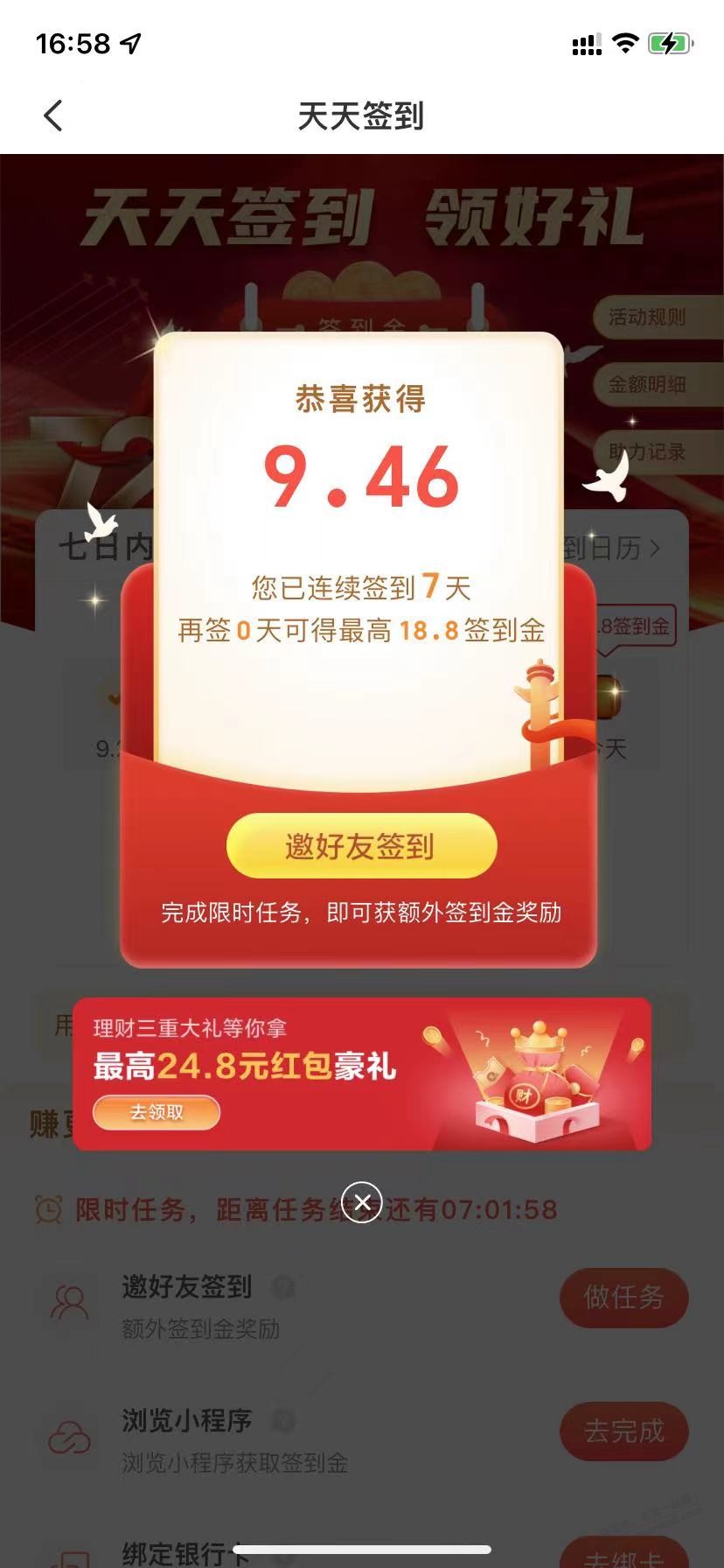724x1568 pixels.
Task: Tap 去领取 on the red packet banner
Action: coord(157,1112)
